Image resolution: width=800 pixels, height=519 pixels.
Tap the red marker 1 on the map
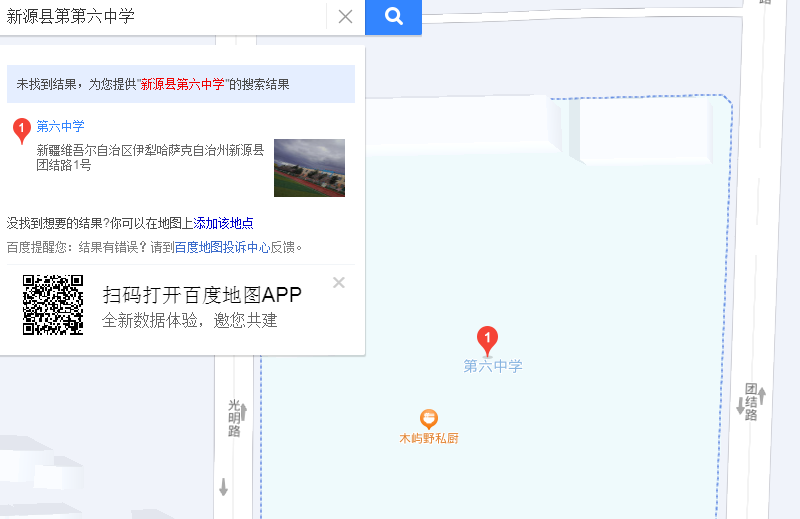[x=487, y=341]
